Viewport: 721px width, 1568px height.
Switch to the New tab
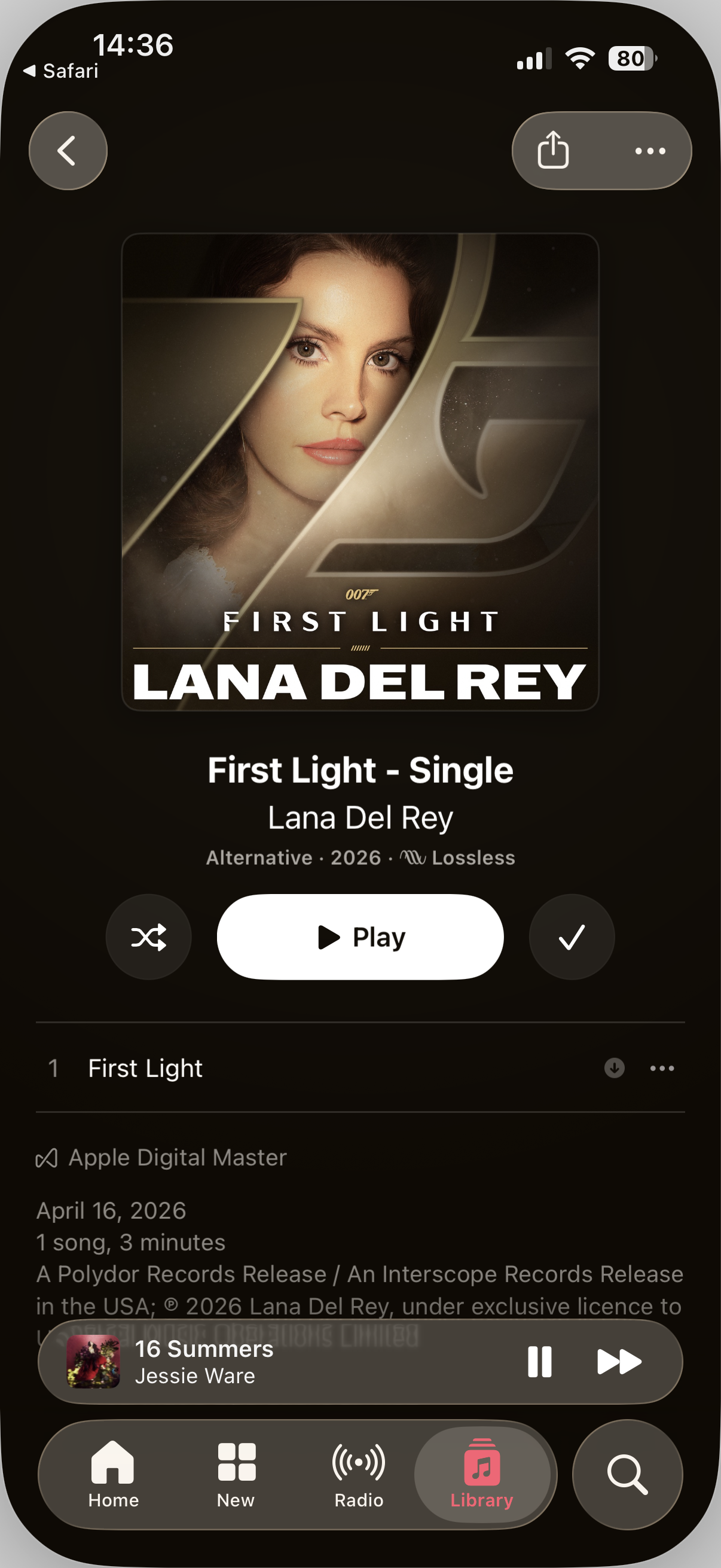click(236, 1474)
